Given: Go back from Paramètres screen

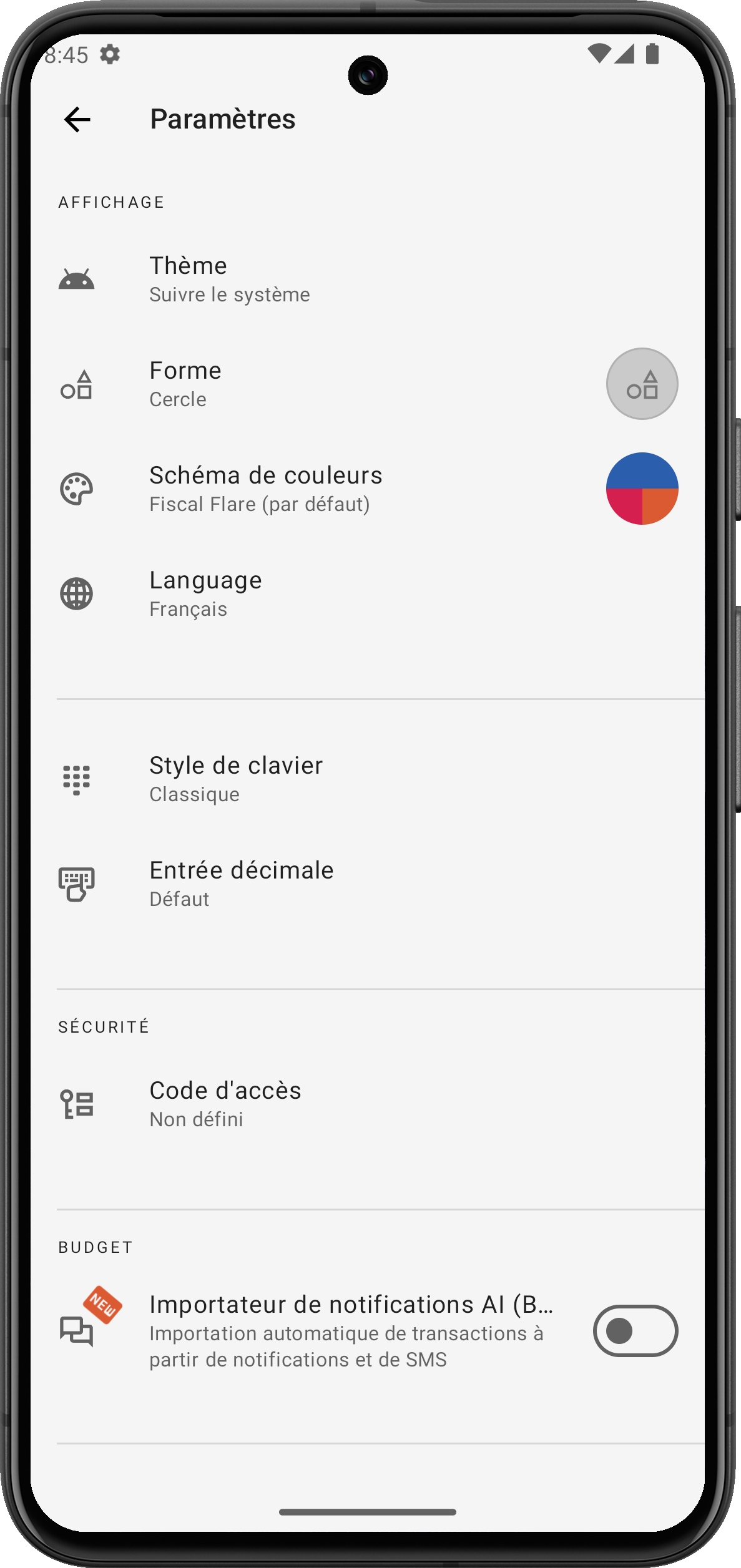Looking at the screenshot, I should coord(77,119).
